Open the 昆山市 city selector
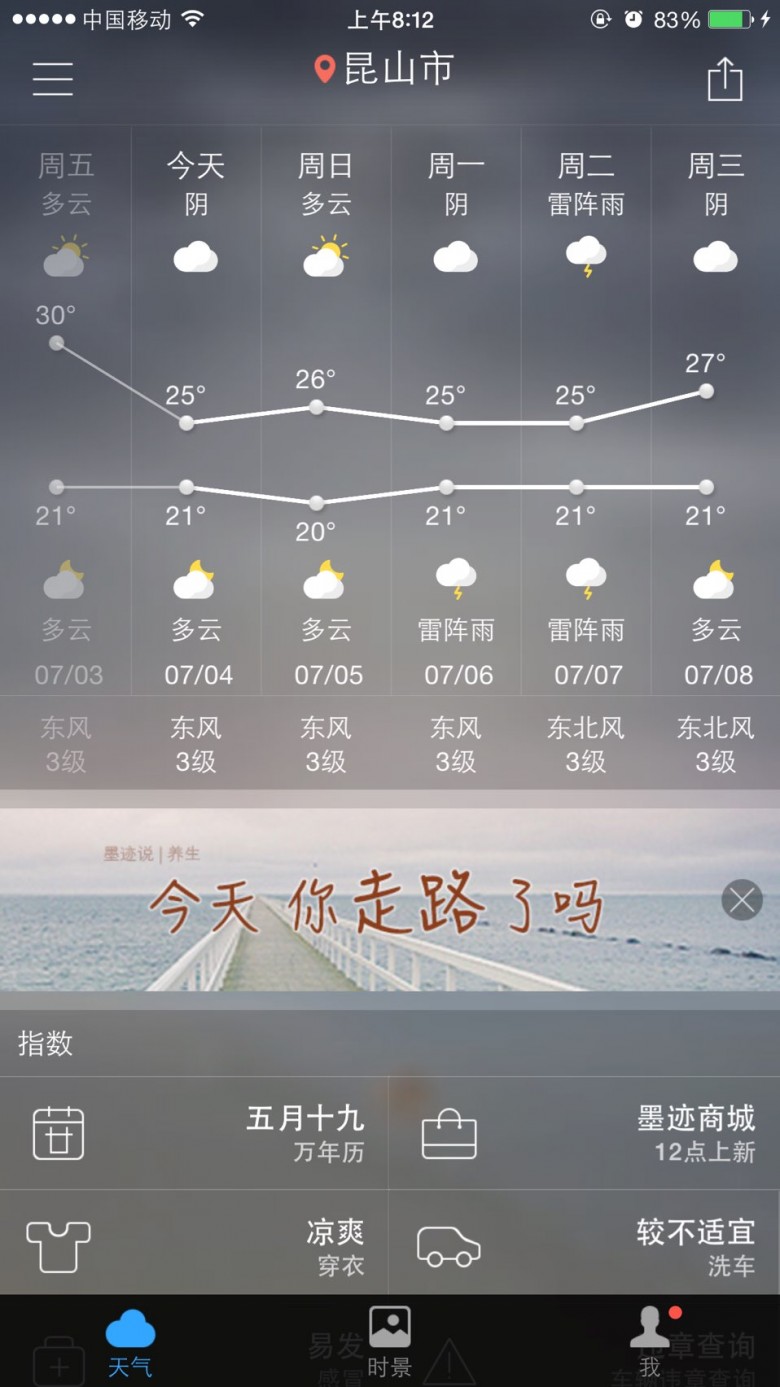 click(385, 69)
